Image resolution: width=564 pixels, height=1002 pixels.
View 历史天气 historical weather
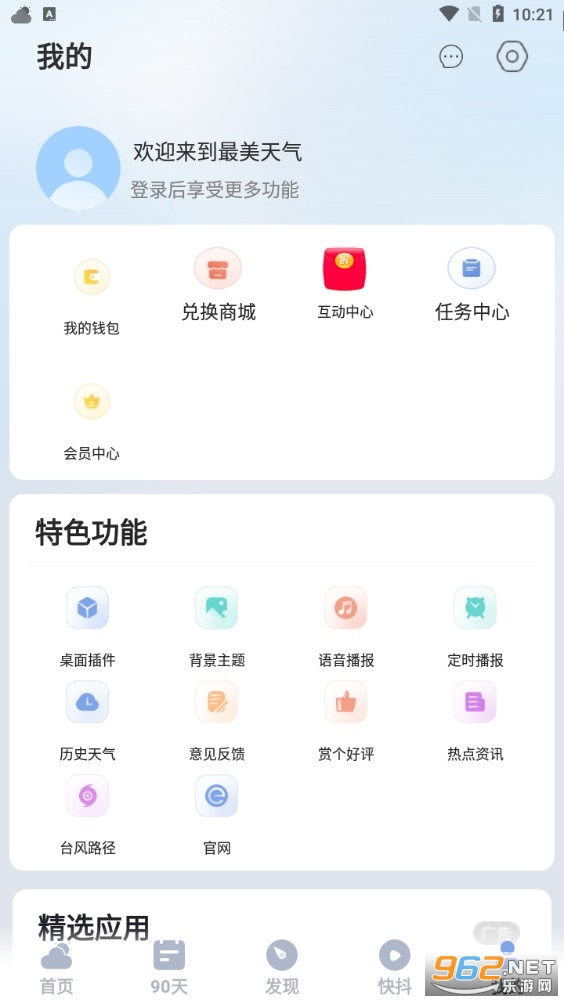coord(88,721)
